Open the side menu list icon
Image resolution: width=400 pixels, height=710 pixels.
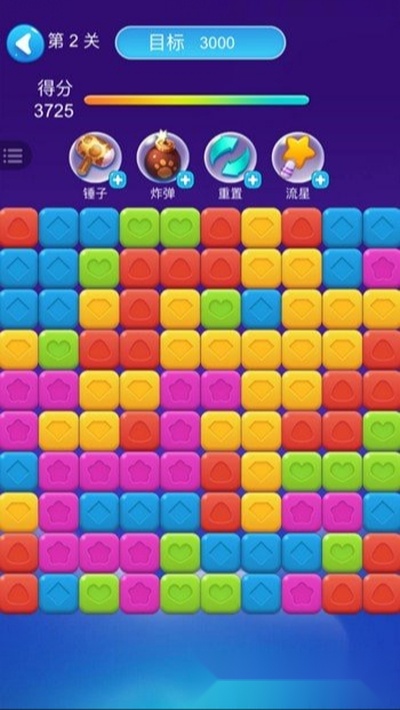pyautogui.click(x=14, y=155)
